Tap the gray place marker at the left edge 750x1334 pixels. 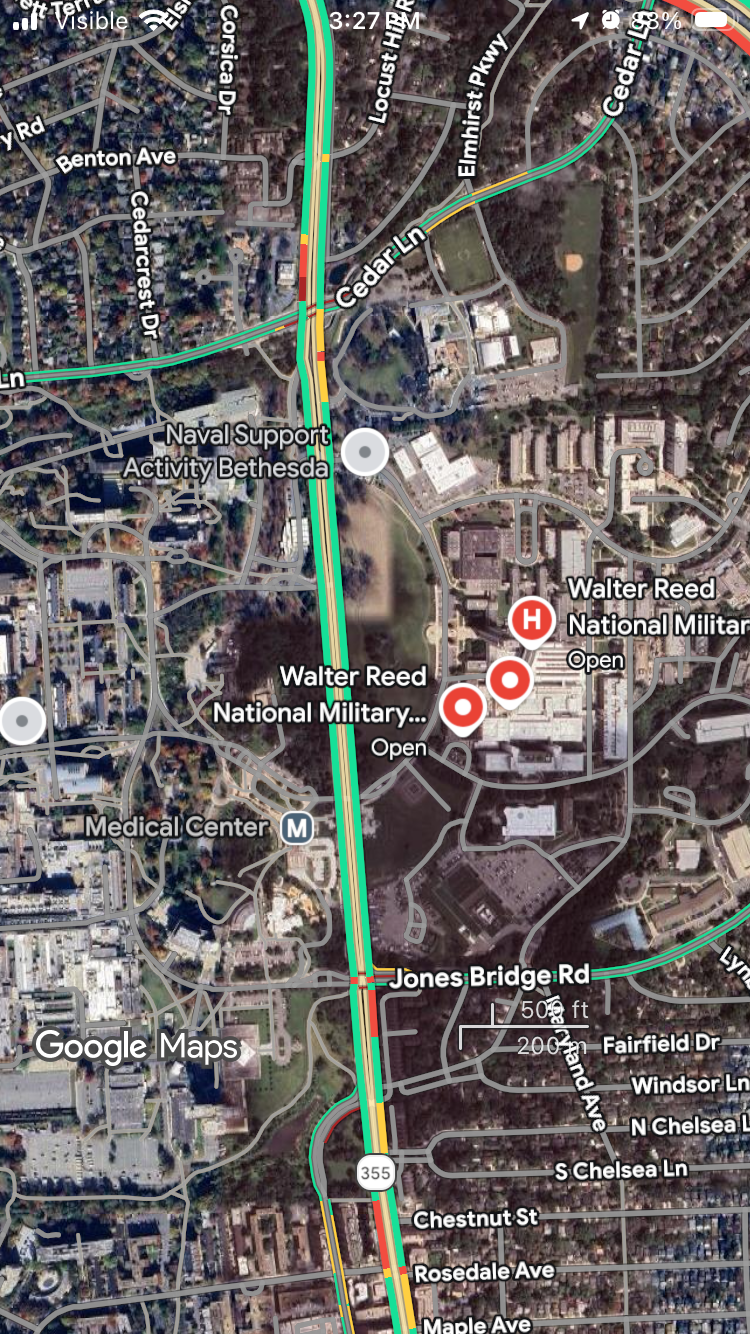click(21, 721)
